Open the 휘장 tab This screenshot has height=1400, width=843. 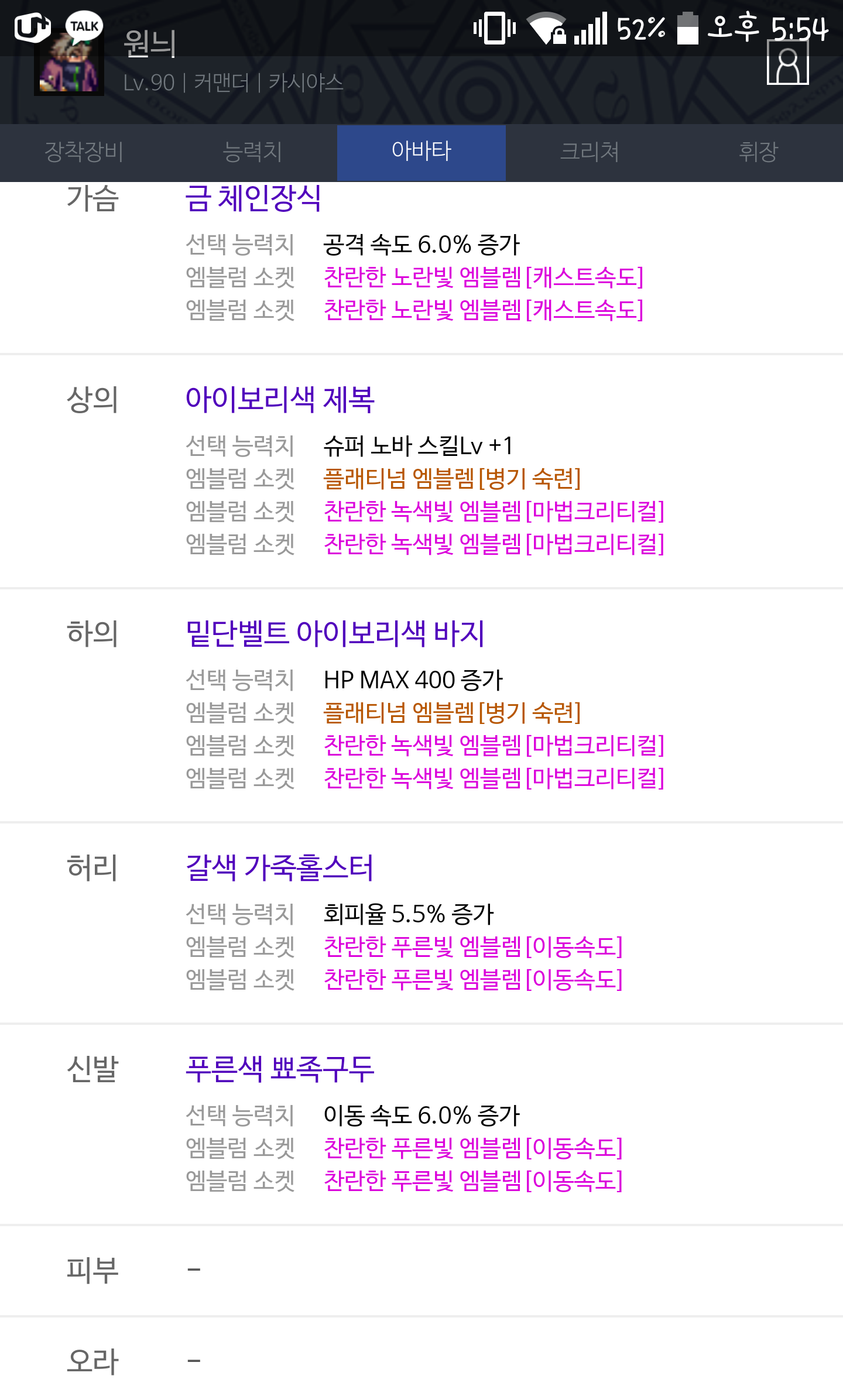tap(758, 152)
